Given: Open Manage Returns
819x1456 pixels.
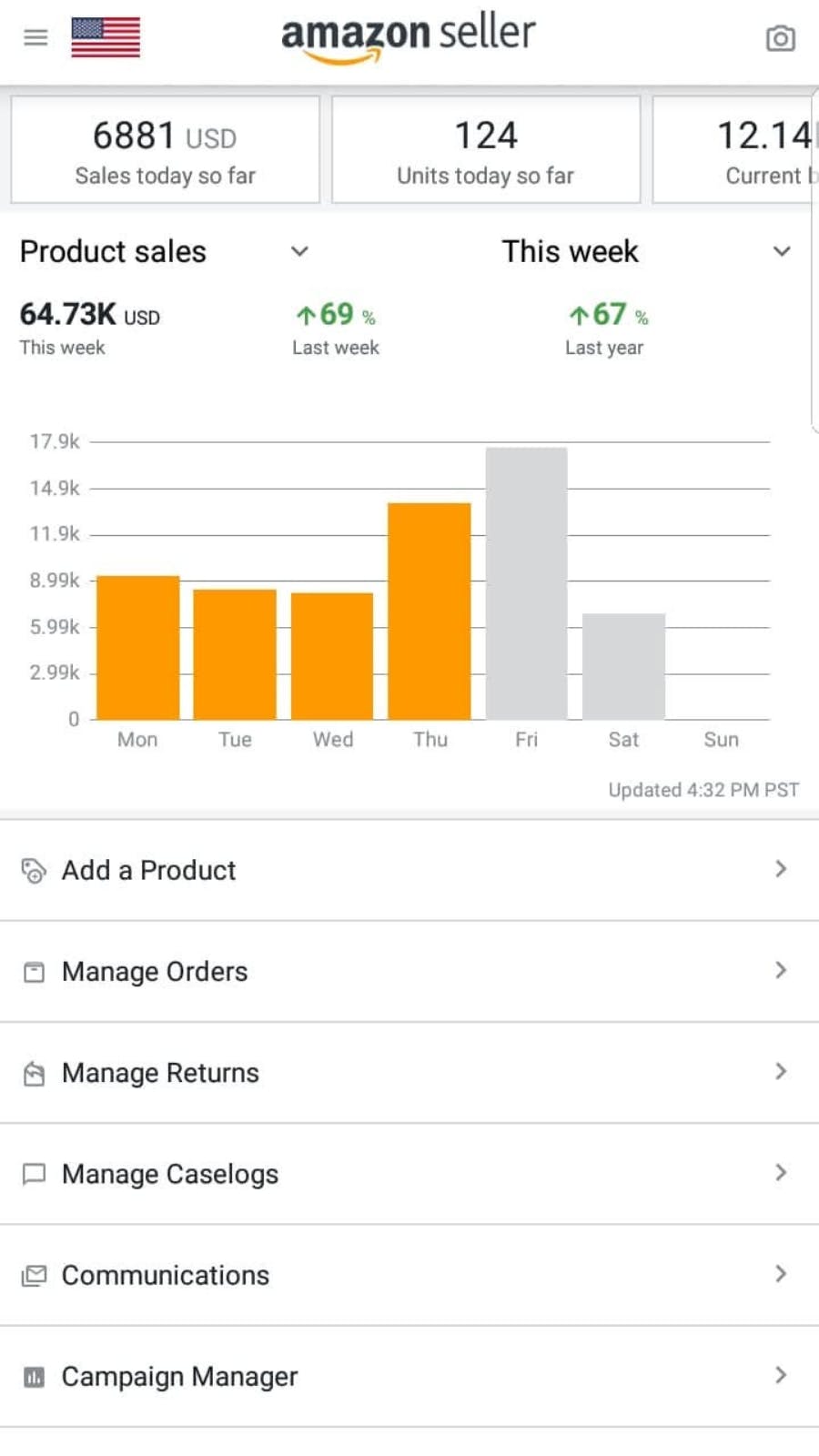Looking at the screenshot, I should coord(409,1072).
